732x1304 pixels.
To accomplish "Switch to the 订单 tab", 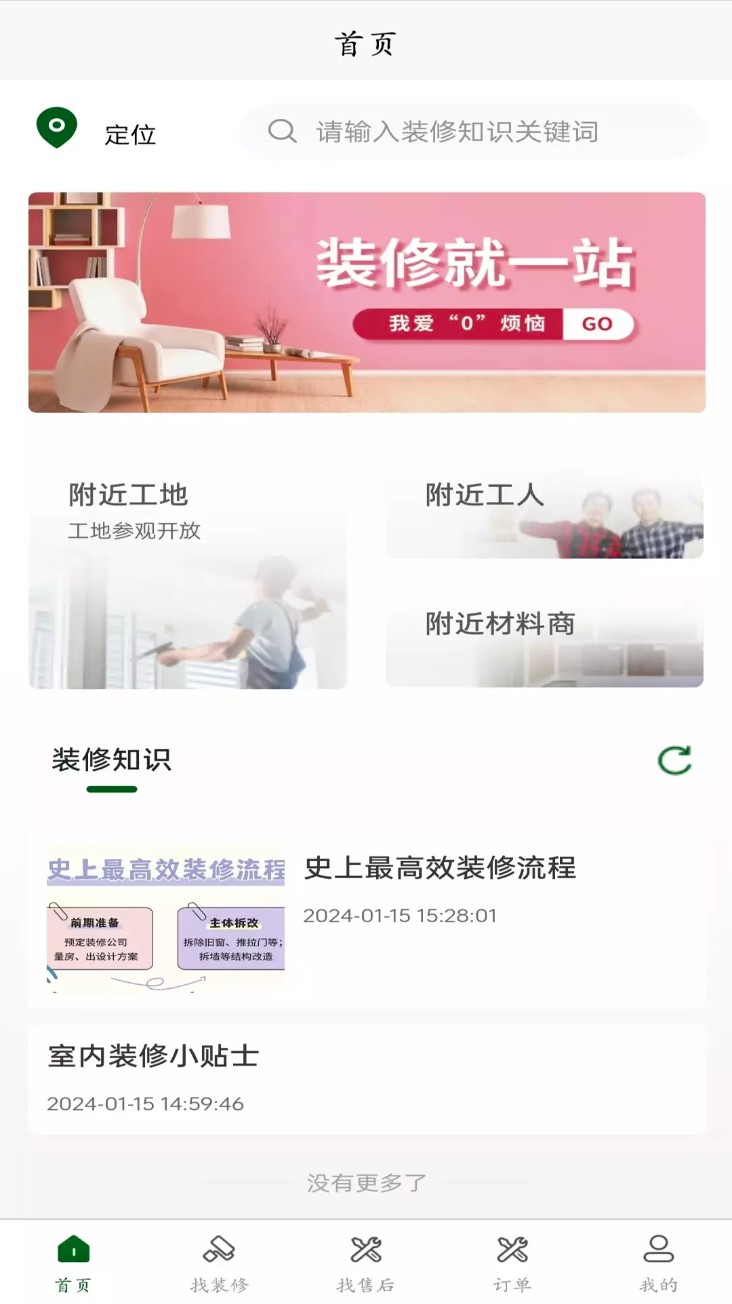I will point(512,1263).
